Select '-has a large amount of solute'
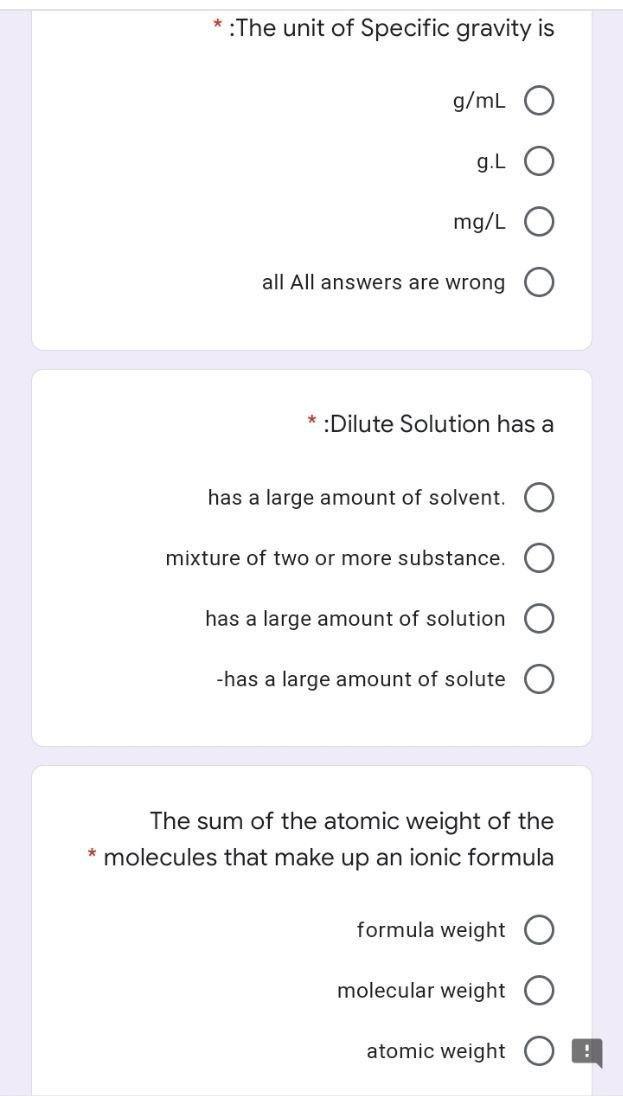Screen dimensions: 623x1096 pyautogui.click(x=539, y=680)
